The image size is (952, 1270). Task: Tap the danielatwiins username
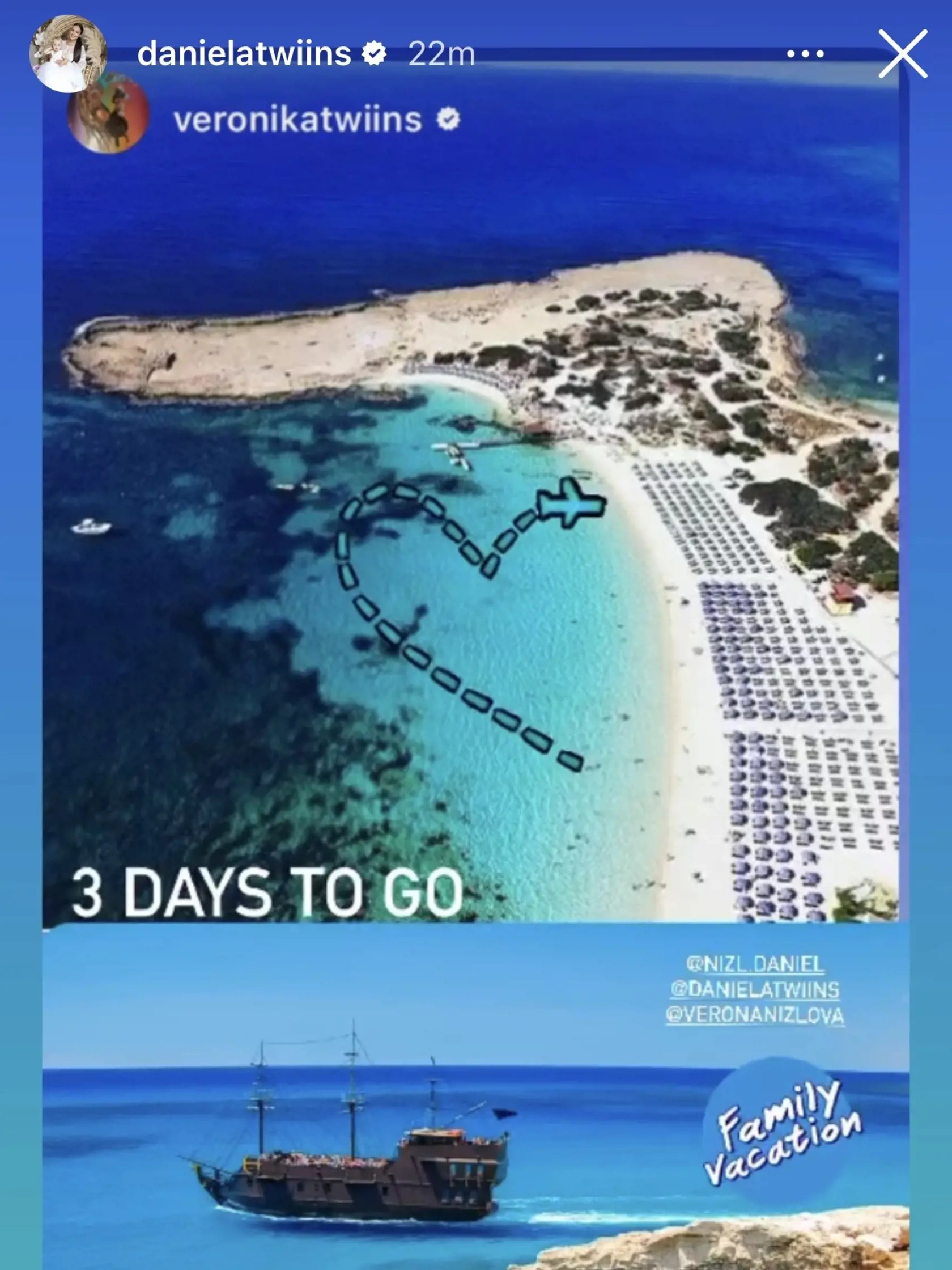244,54
